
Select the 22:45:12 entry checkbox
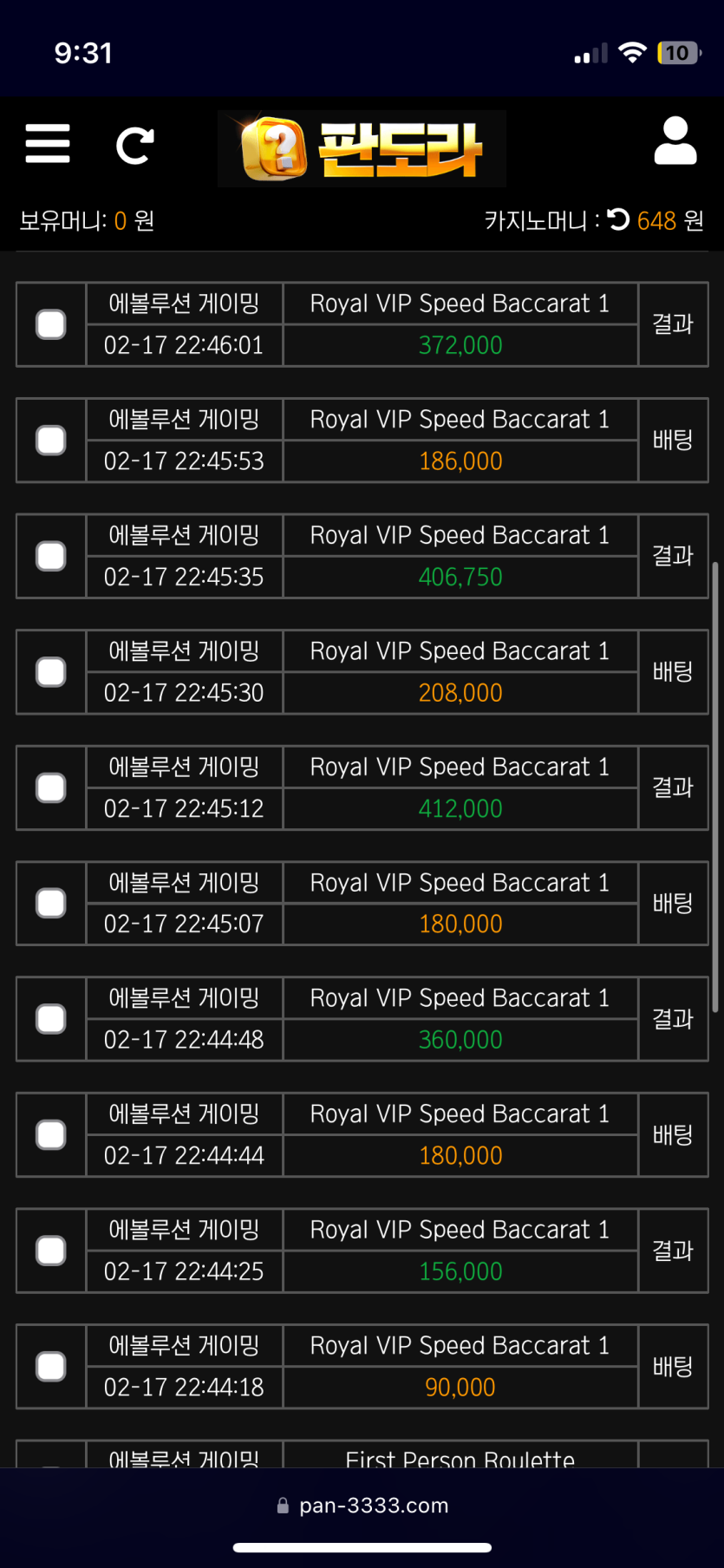coord(51,787)
